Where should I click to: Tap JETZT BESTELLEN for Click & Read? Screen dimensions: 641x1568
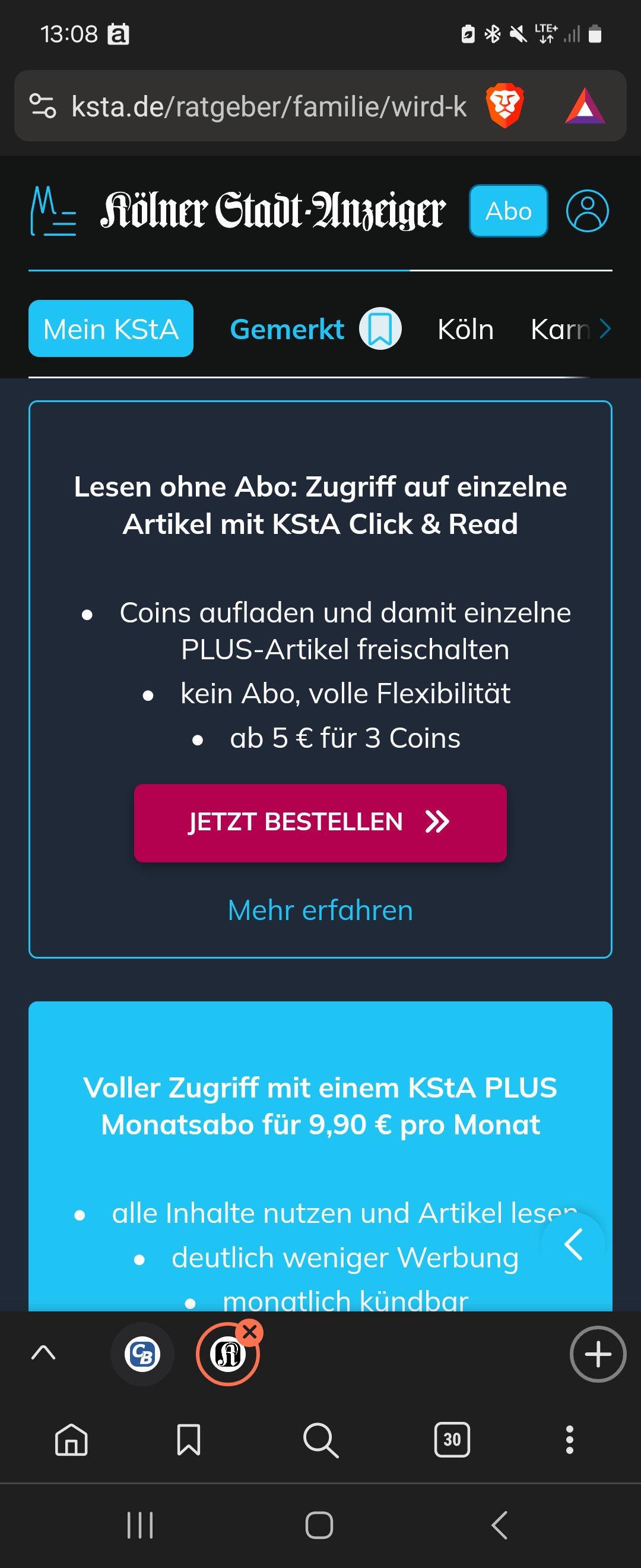[320, 823]
